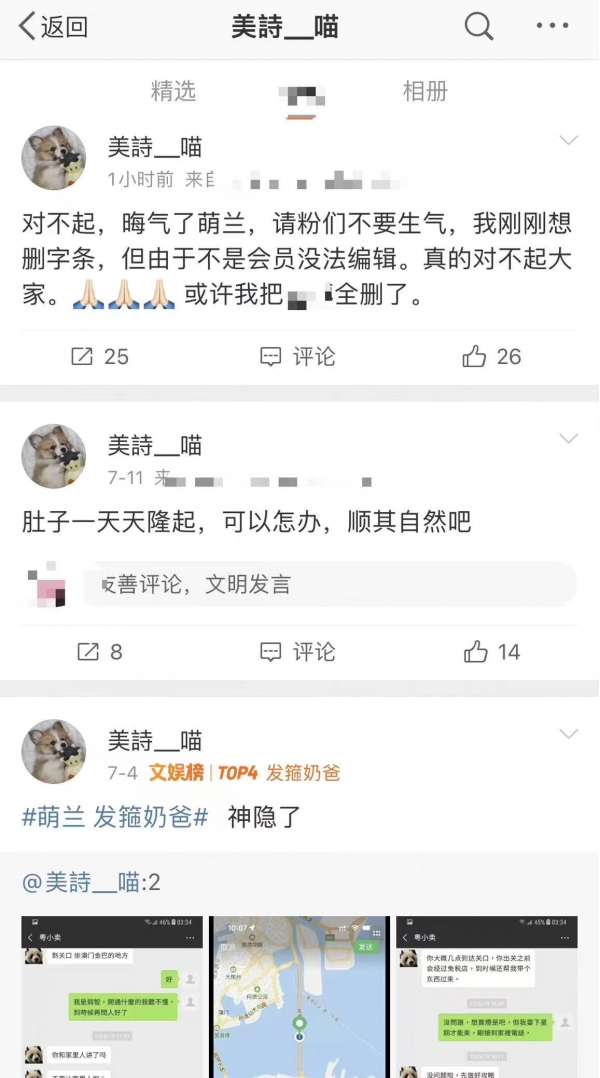Repost the apology post with 25 reposts
This screenshot has width=600, height=1078.
point(100,356)
